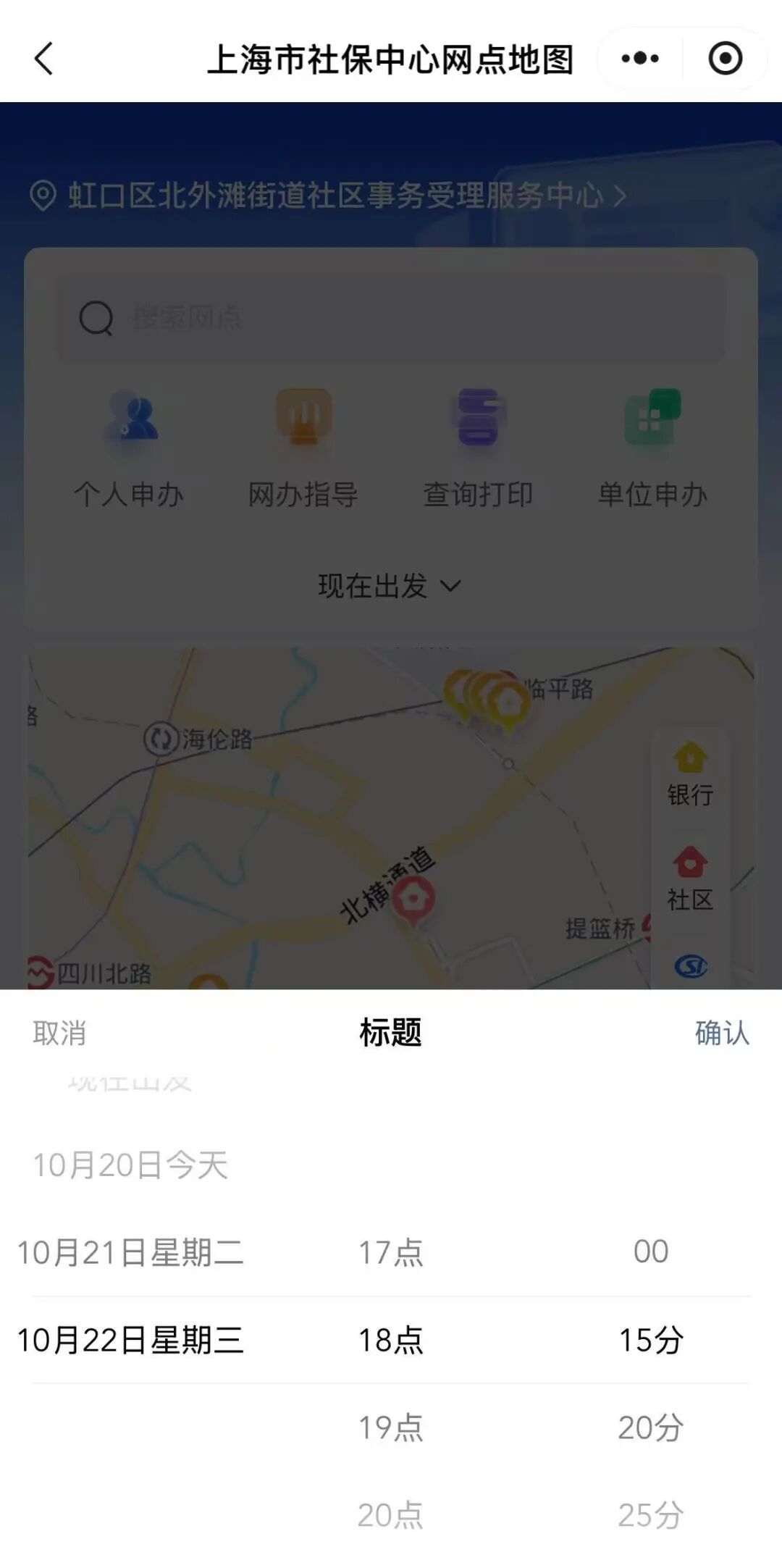The height and width of the screenshot is (1568, 782).
Task: Select 25分 in the minute column
Action: click(650, 1515)
